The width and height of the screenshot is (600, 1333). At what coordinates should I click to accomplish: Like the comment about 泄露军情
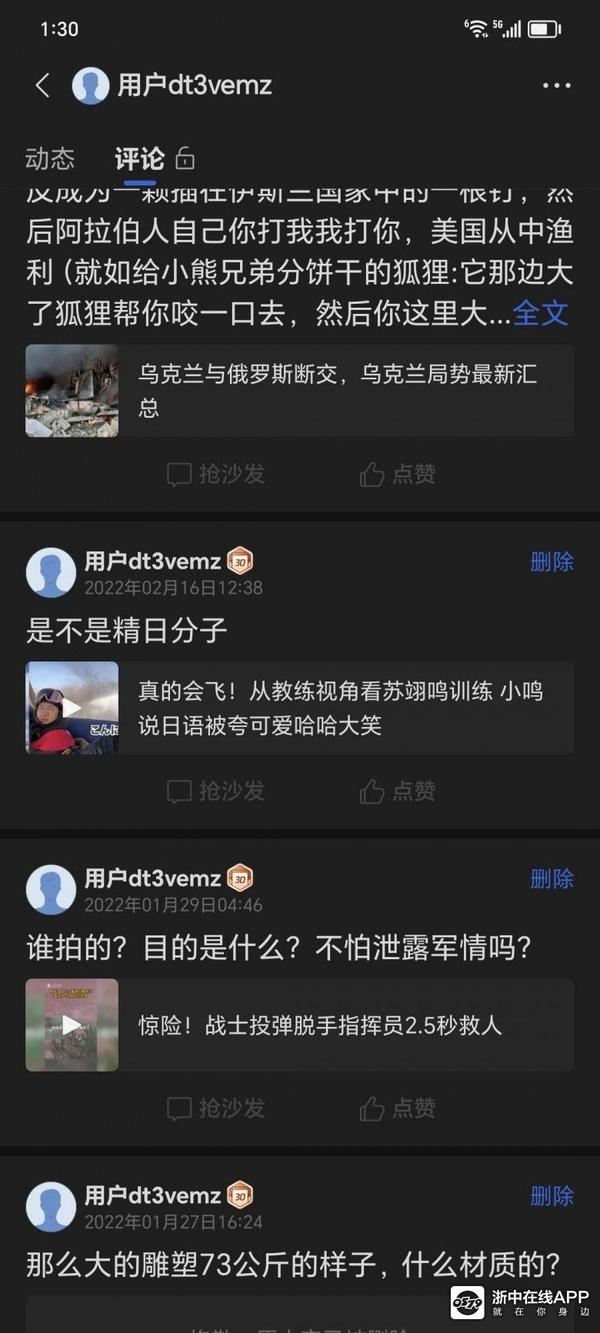[398, 1108]
